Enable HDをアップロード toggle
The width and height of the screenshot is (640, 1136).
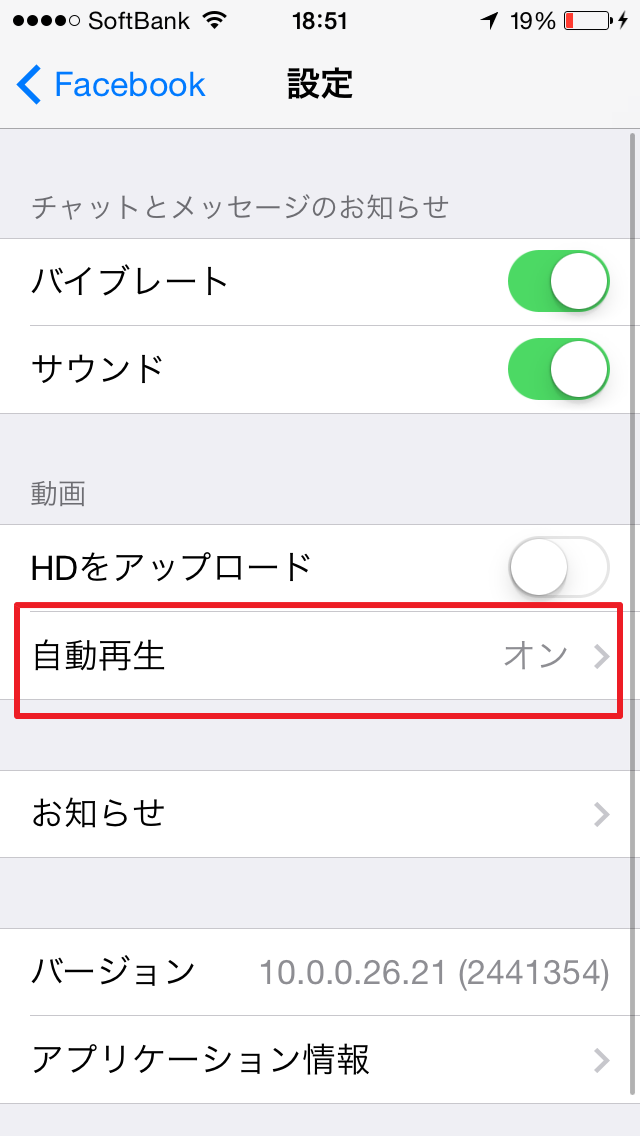[559, 568]
